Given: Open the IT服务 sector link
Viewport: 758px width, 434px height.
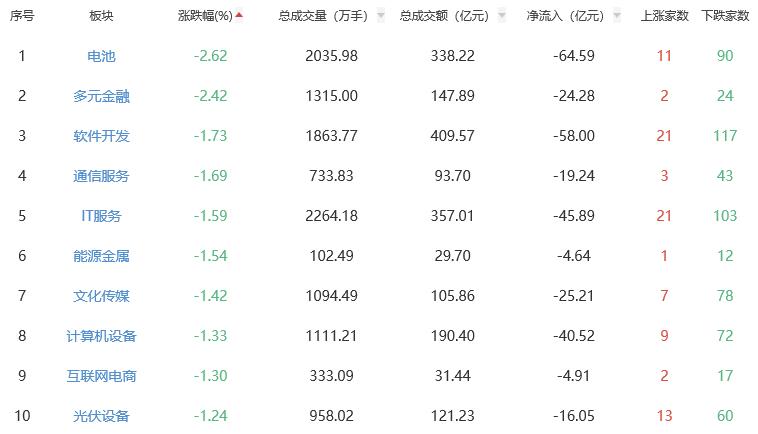Looking at the screenshot, I should pyautogui.click(x=101, y=216).
